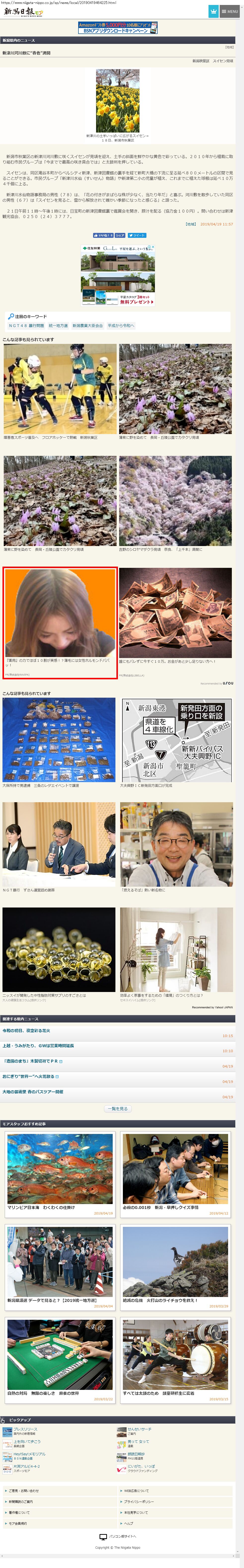This screenshot has height=1568, width=244.
Task: Open the プライバシーポリシー footer row
Action: (x=176, y=1502)
